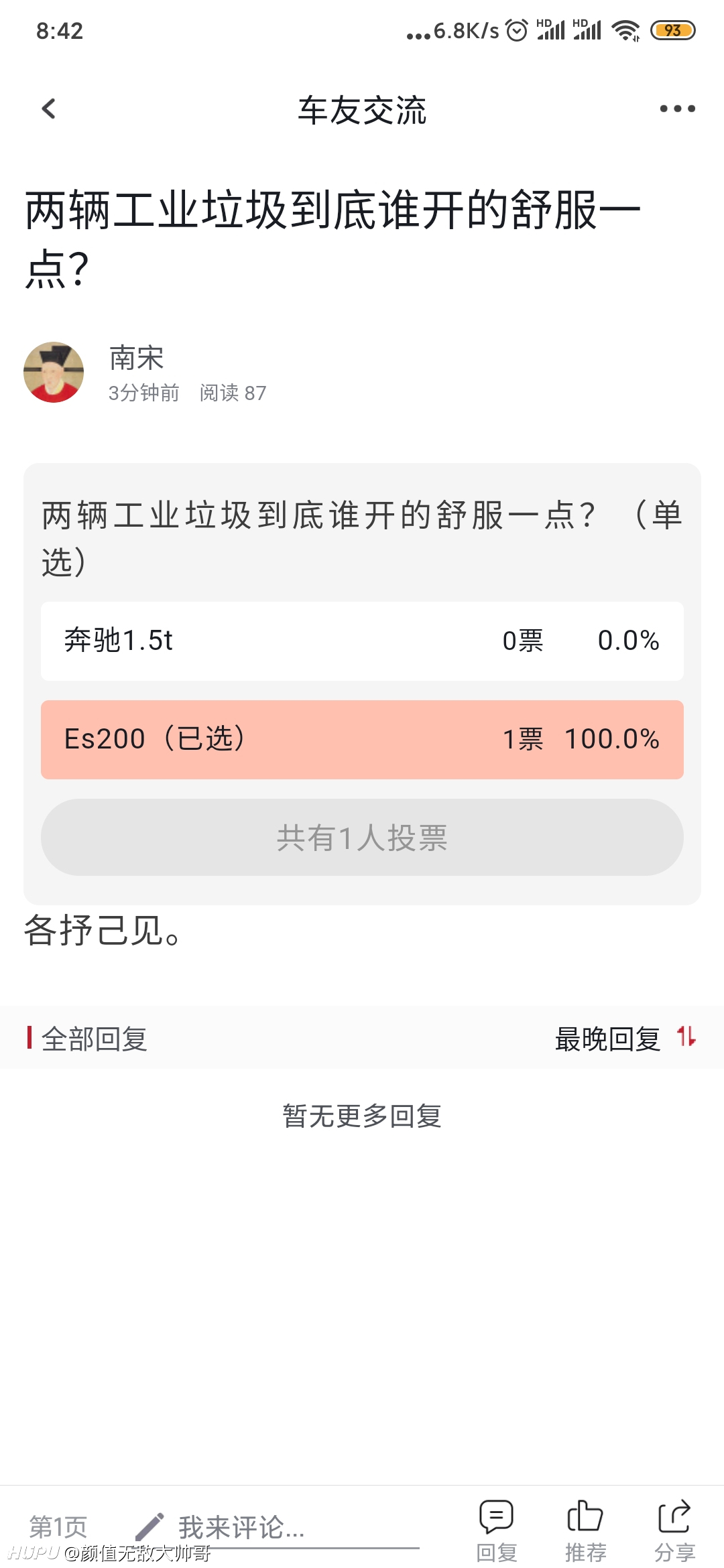Screen dimensions: 724x1568
Task: Tap the 我来评论 comment field
Action: coord(277,1528)
